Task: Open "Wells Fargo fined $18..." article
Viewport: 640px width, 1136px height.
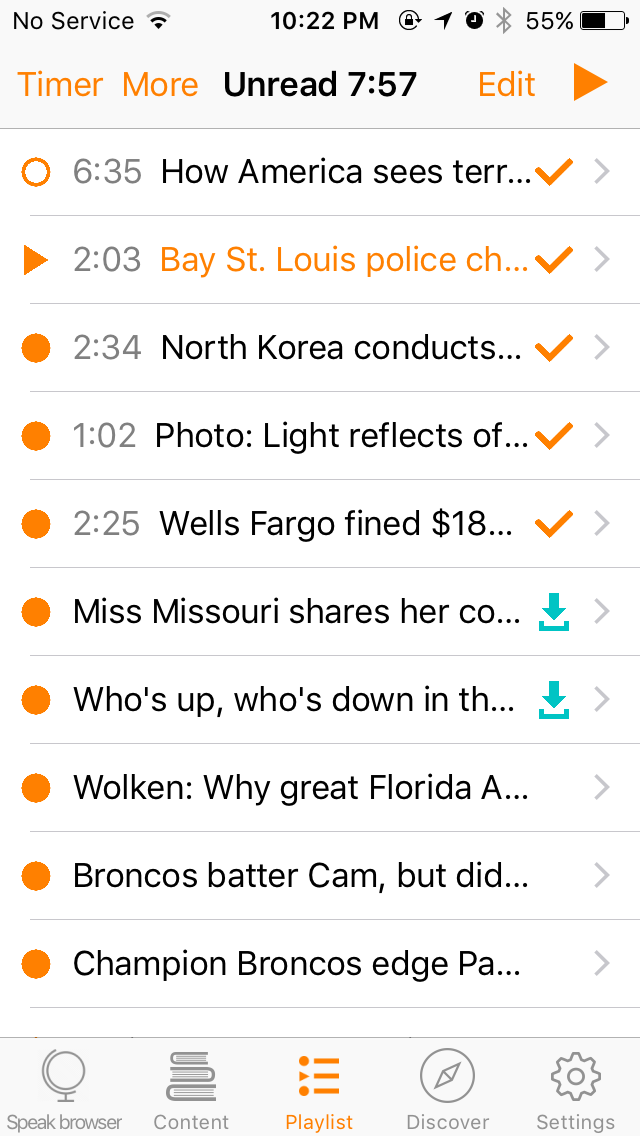Action: [x=335, y=524]
